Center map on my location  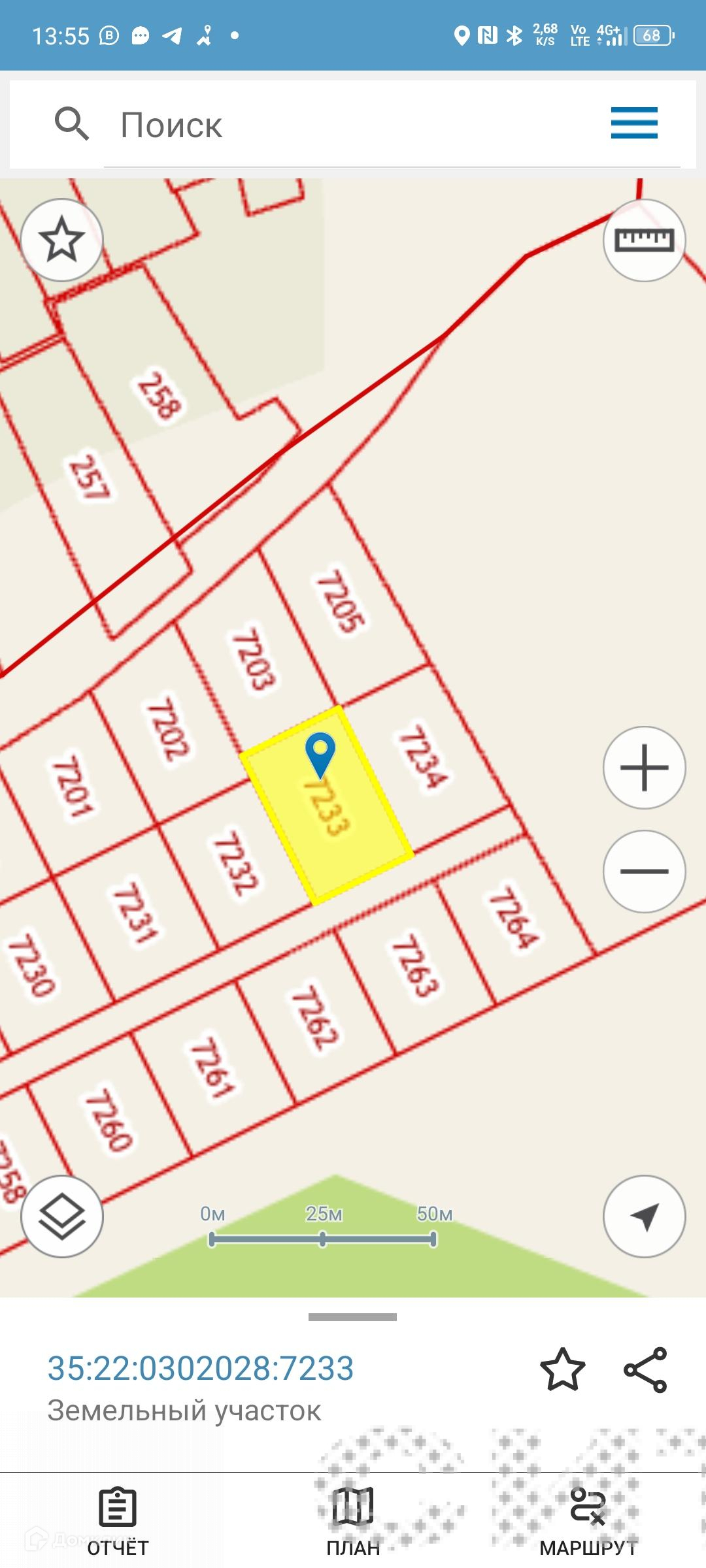point(644,1217)
